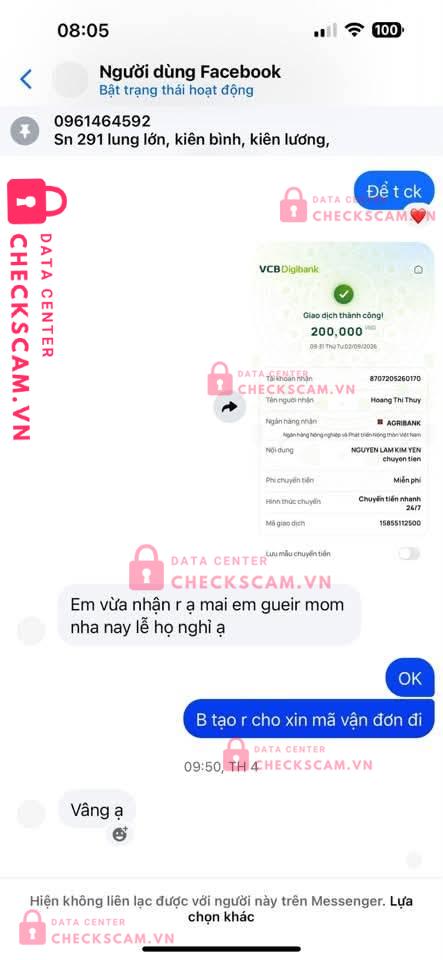Forward the VCB Digibank receipt image
Viewport: 443px width, 960px height.
tap(229, 407)
